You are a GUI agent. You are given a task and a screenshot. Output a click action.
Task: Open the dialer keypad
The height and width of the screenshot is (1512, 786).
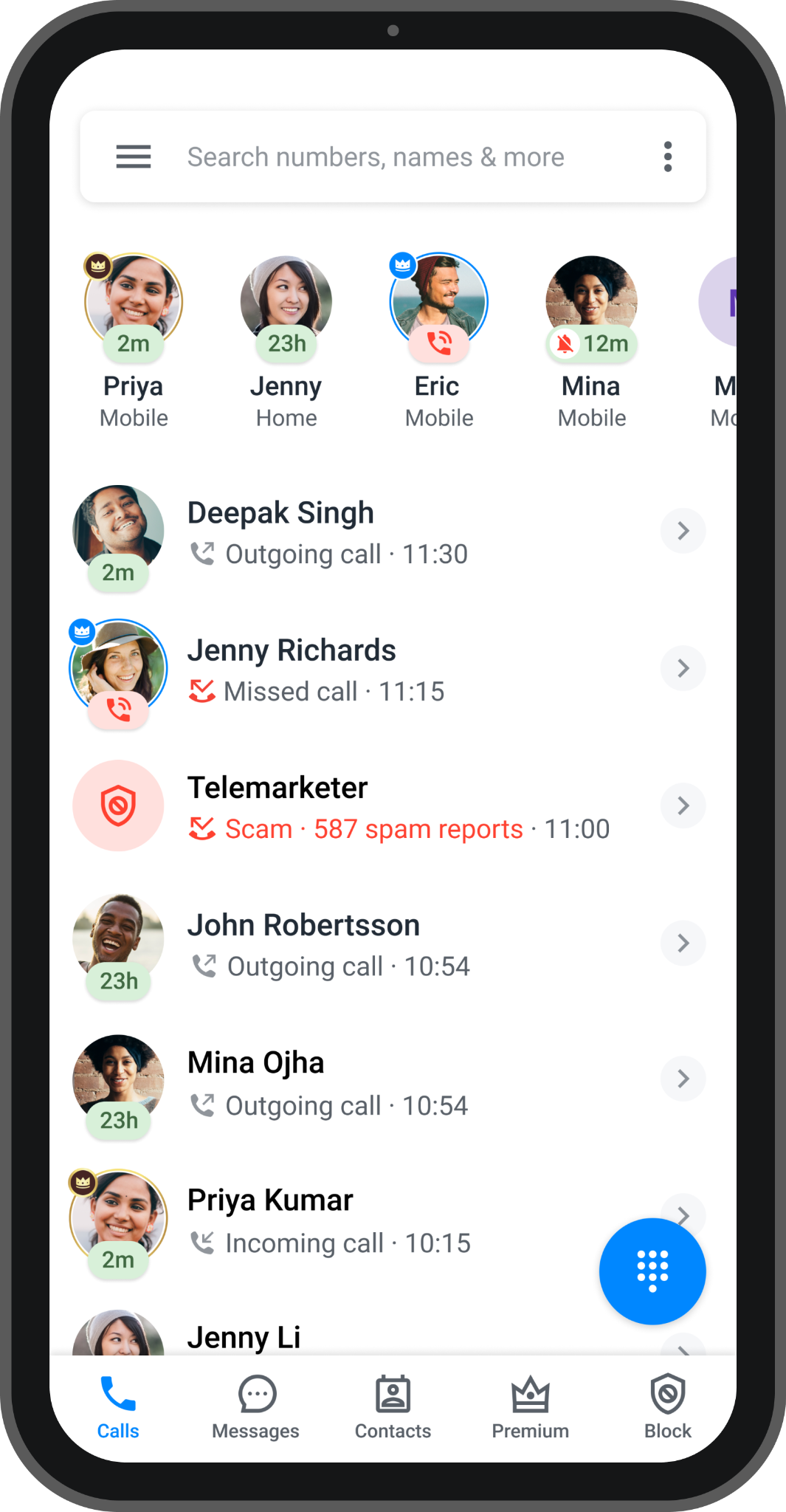[652, 1271]
